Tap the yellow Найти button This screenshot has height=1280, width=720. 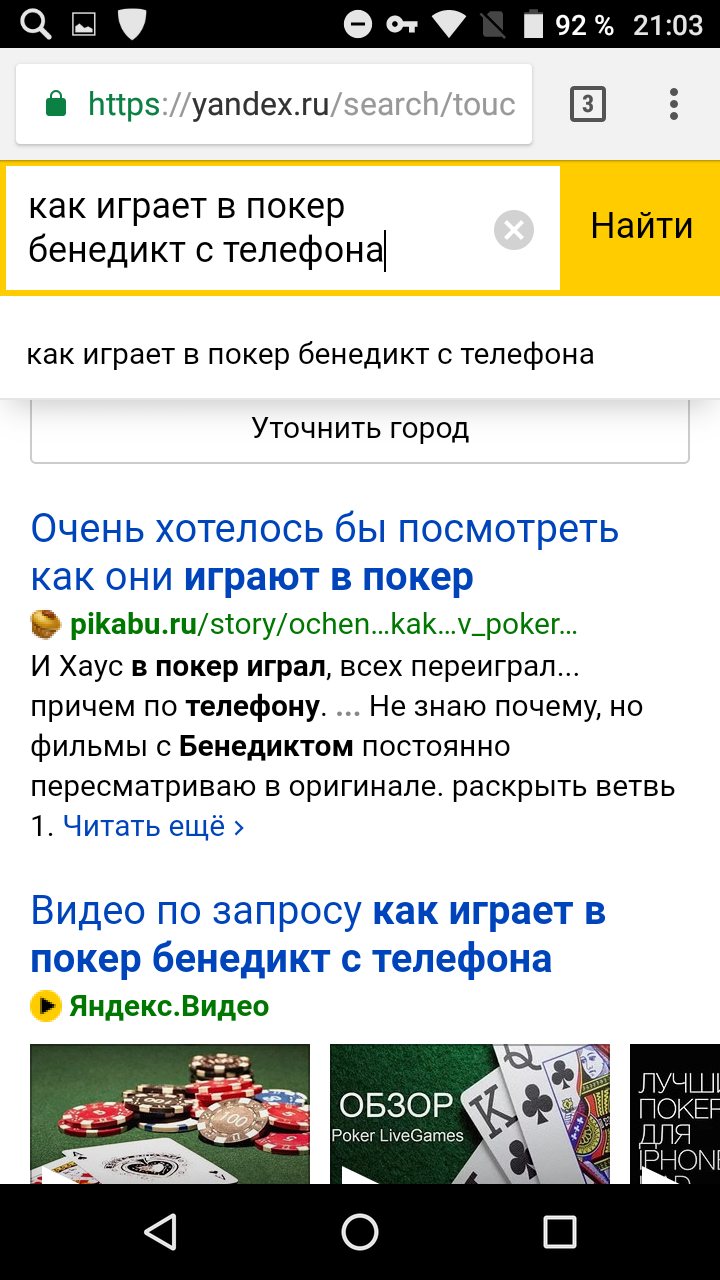tap(641, 227)
